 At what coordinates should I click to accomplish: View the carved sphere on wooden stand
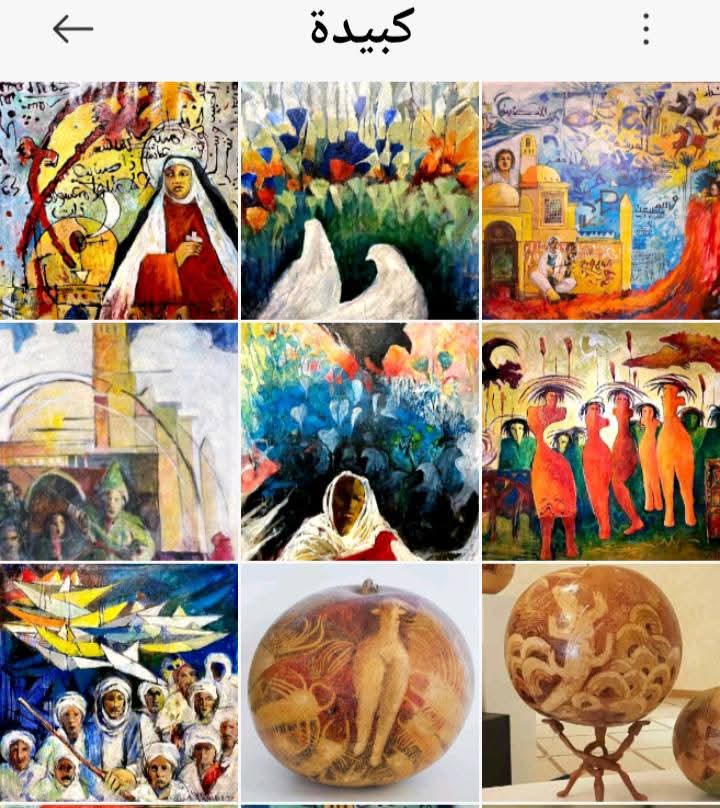pyautogui.click(x=600, y=683)
